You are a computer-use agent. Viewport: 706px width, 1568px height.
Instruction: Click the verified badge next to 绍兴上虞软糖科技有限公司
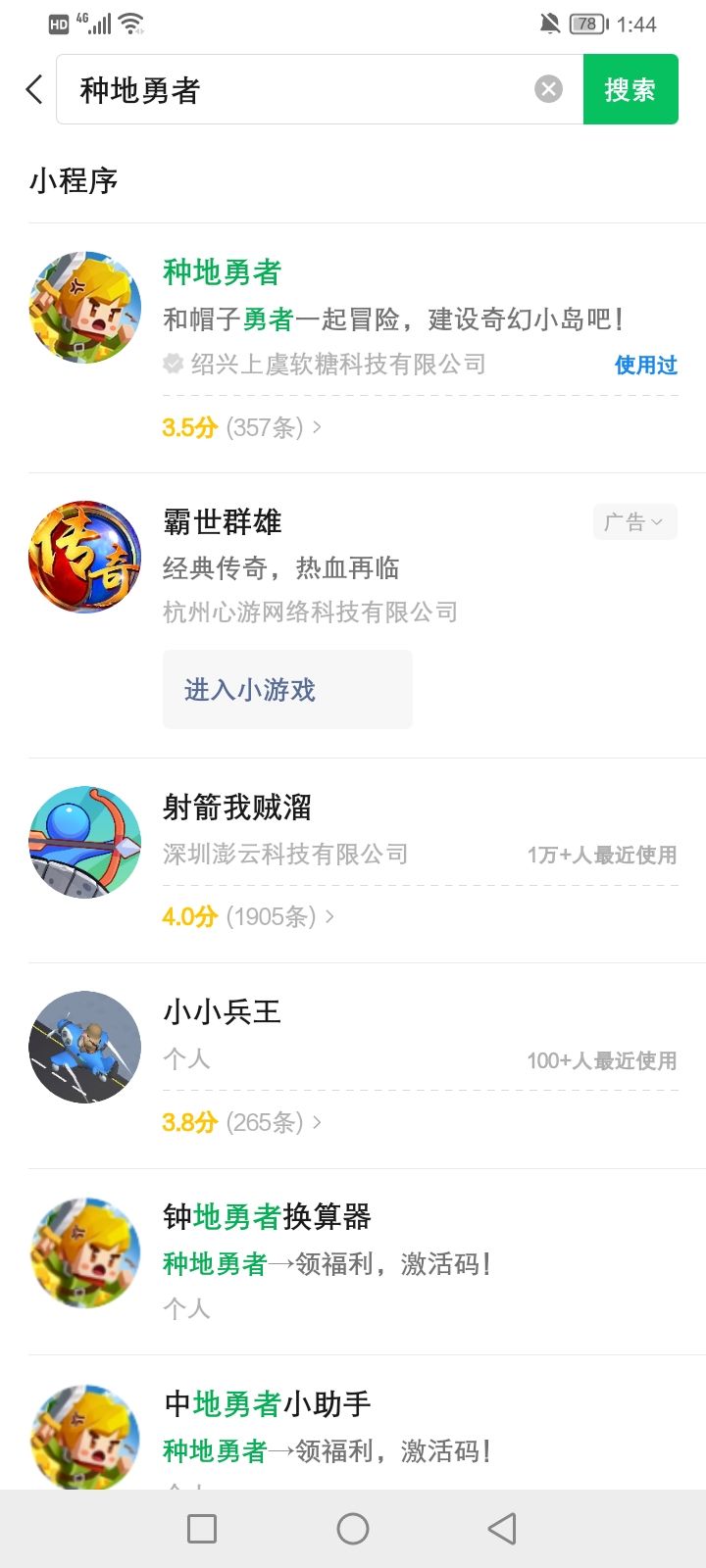[x=173, y=364]
